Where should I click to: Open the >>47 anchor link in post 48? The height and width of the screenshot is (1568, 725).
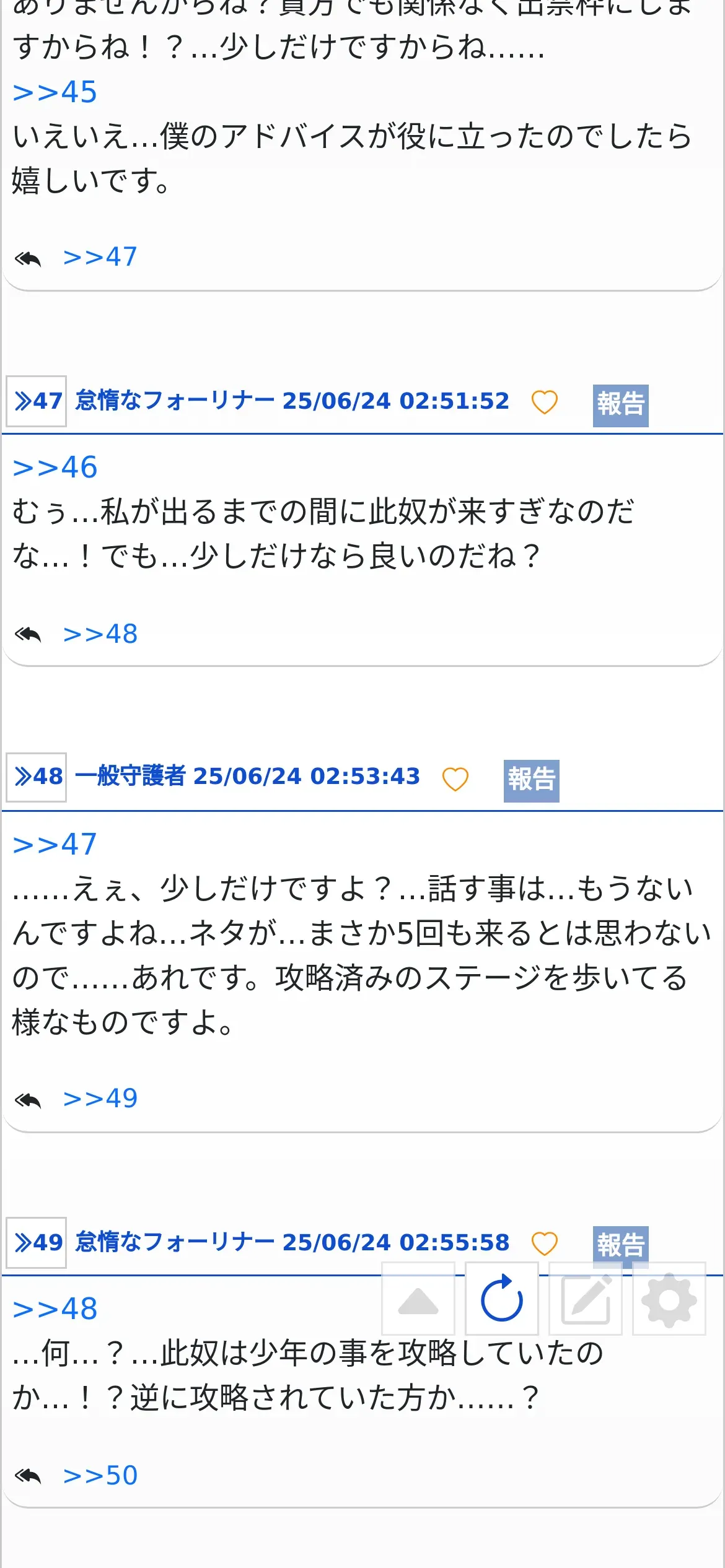(55, 844)
